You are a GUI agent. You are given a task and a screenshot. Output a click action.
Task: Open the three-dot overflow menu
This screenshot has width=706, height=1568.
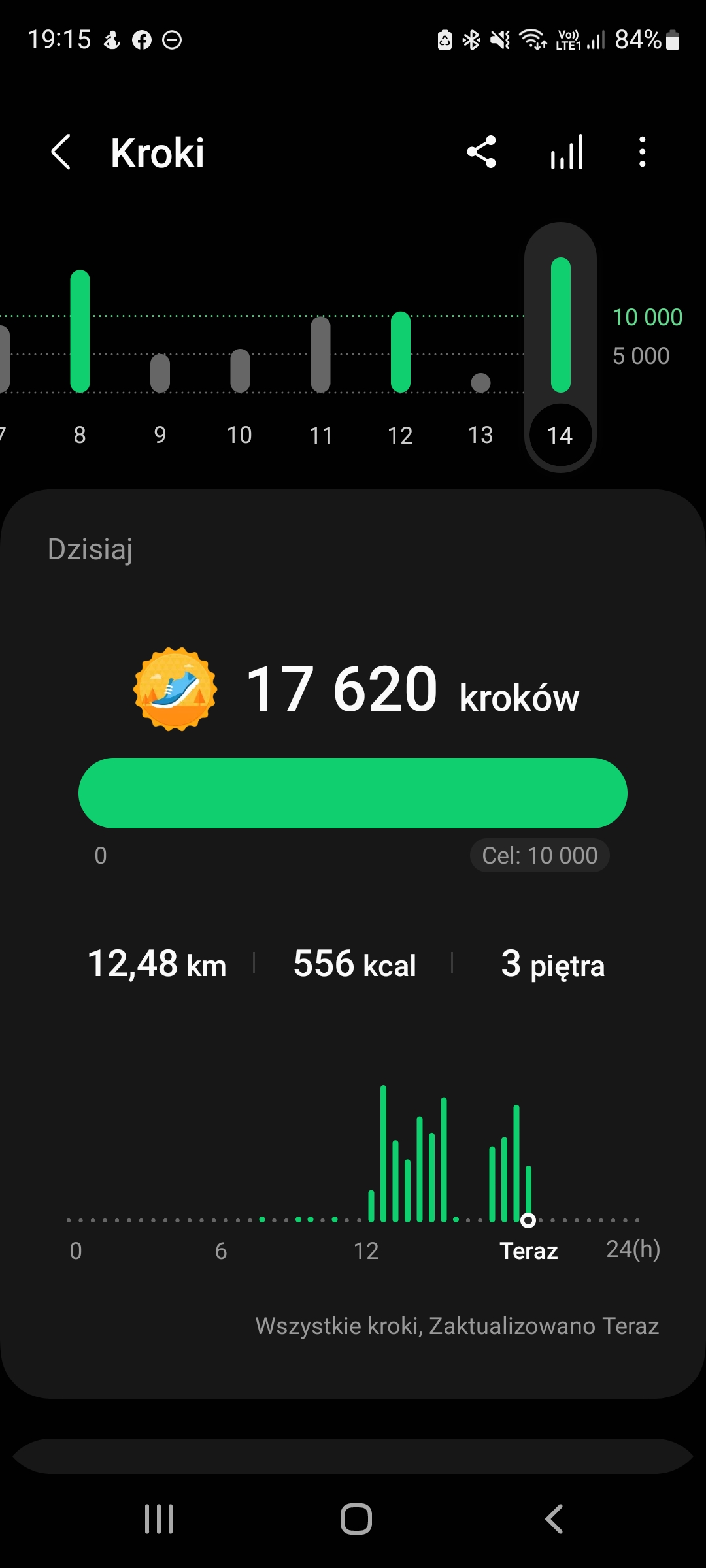(643, 152)
